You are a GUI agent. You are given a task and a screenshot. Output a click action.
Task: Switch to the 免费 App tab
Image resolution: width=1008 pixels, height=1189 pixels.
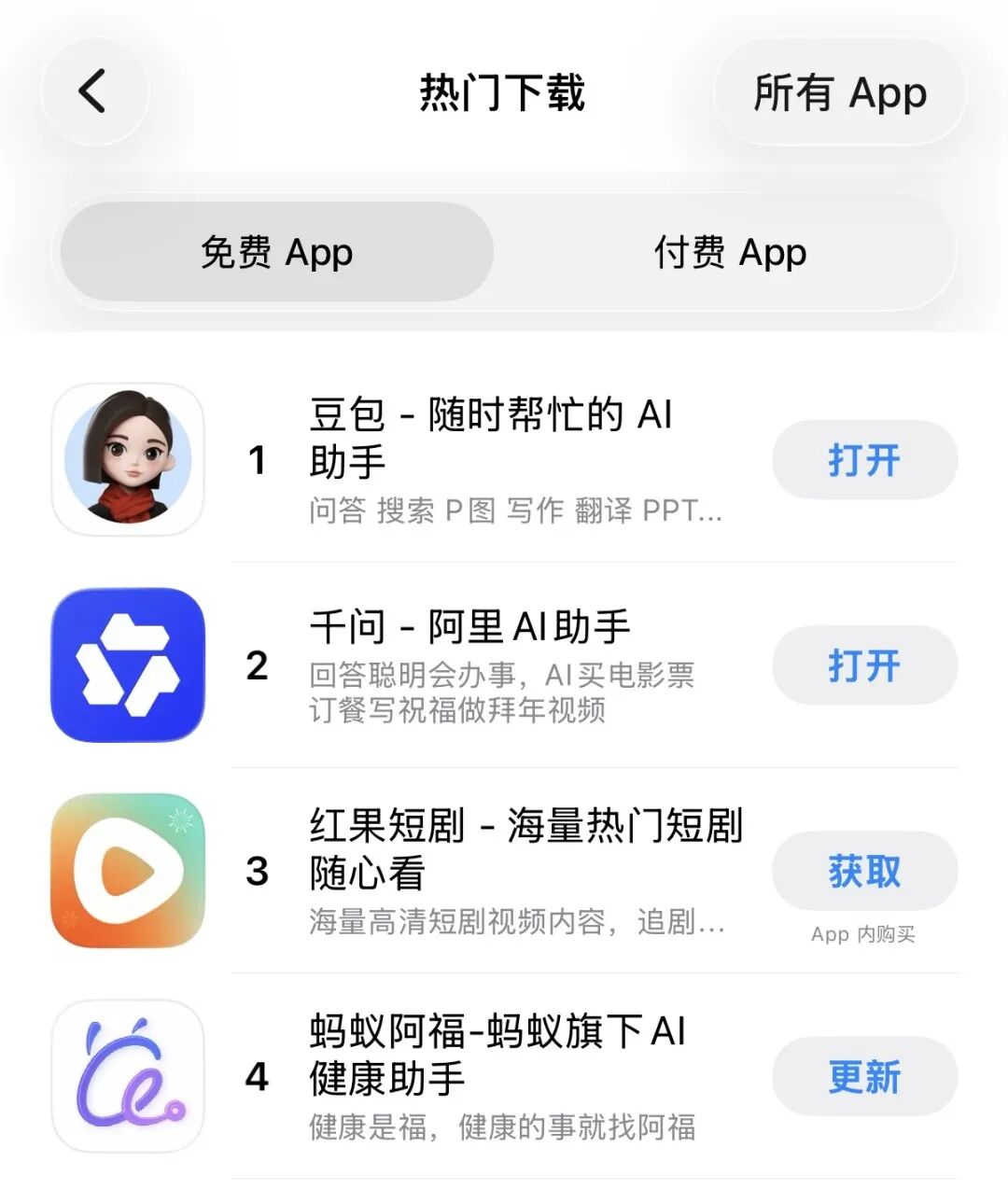[276, 252]
